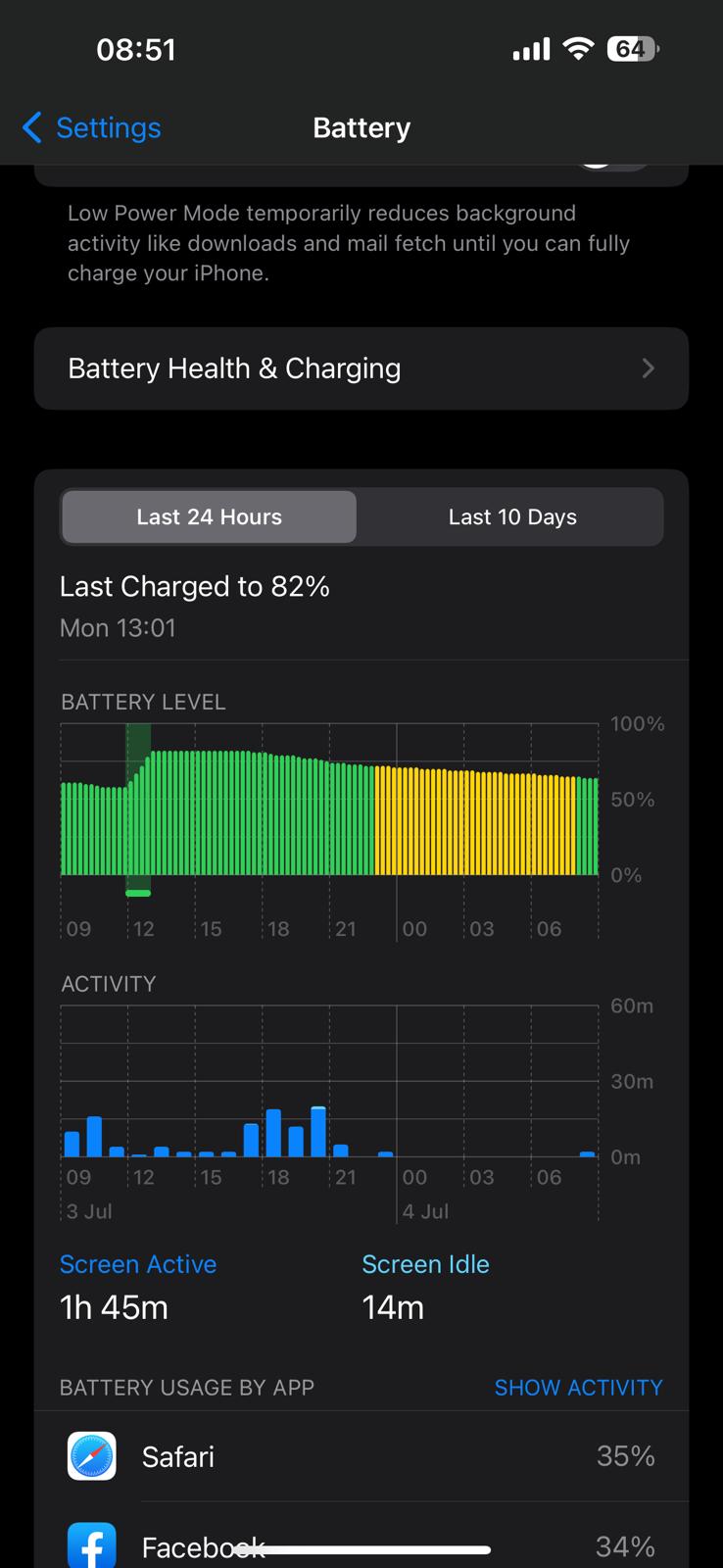Tap Show Activity link
The width and height of the screenshot is (723, 1568).
[578, 1388]
